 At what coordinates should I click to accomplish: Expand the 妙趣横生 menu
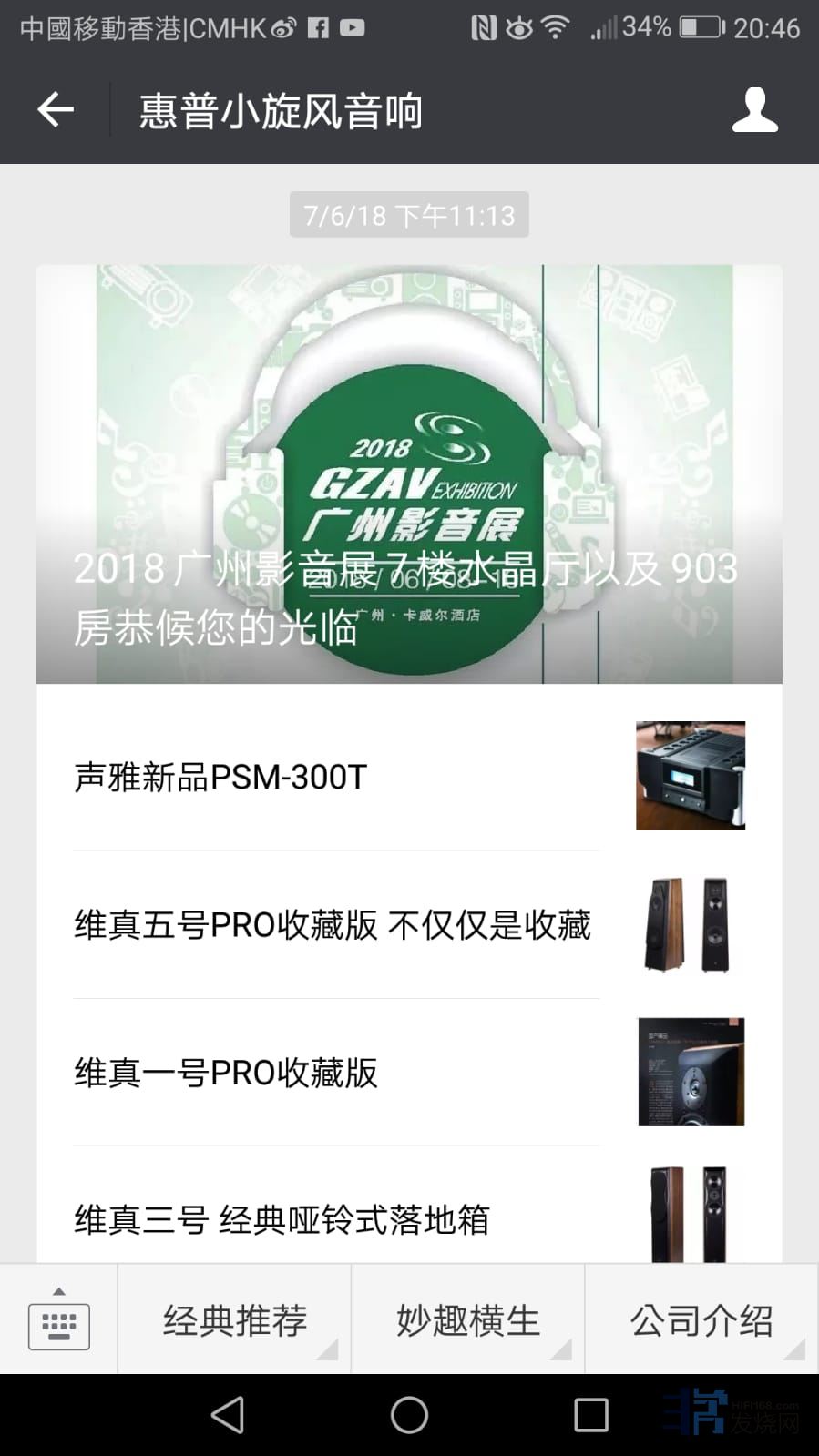468,1320
